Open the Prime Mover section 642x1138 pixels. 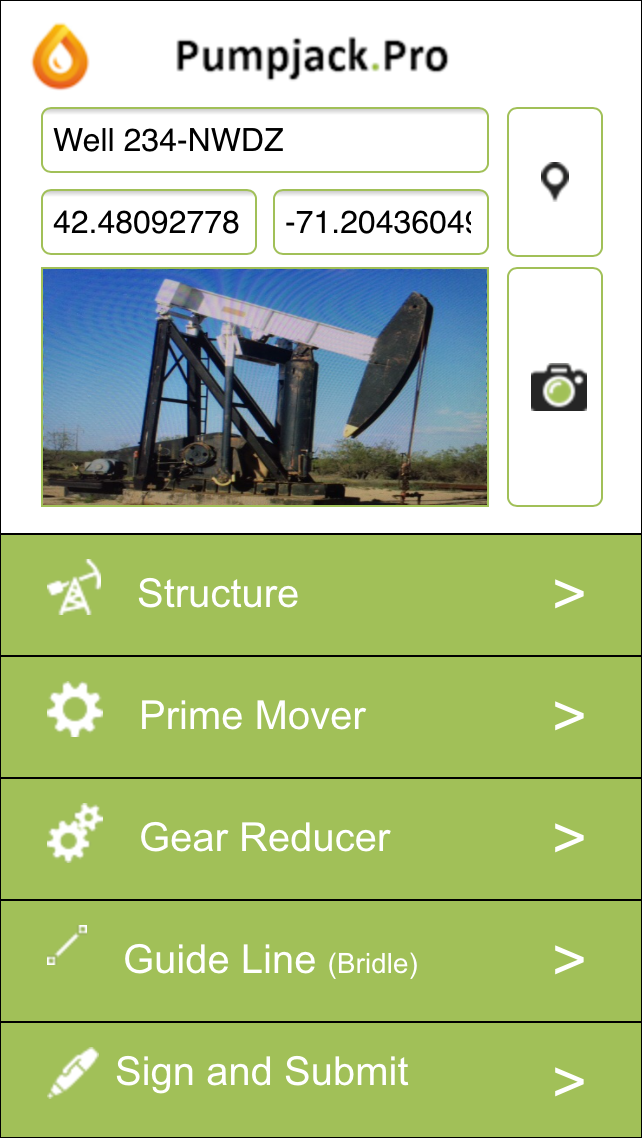click(x=321, y=717)
